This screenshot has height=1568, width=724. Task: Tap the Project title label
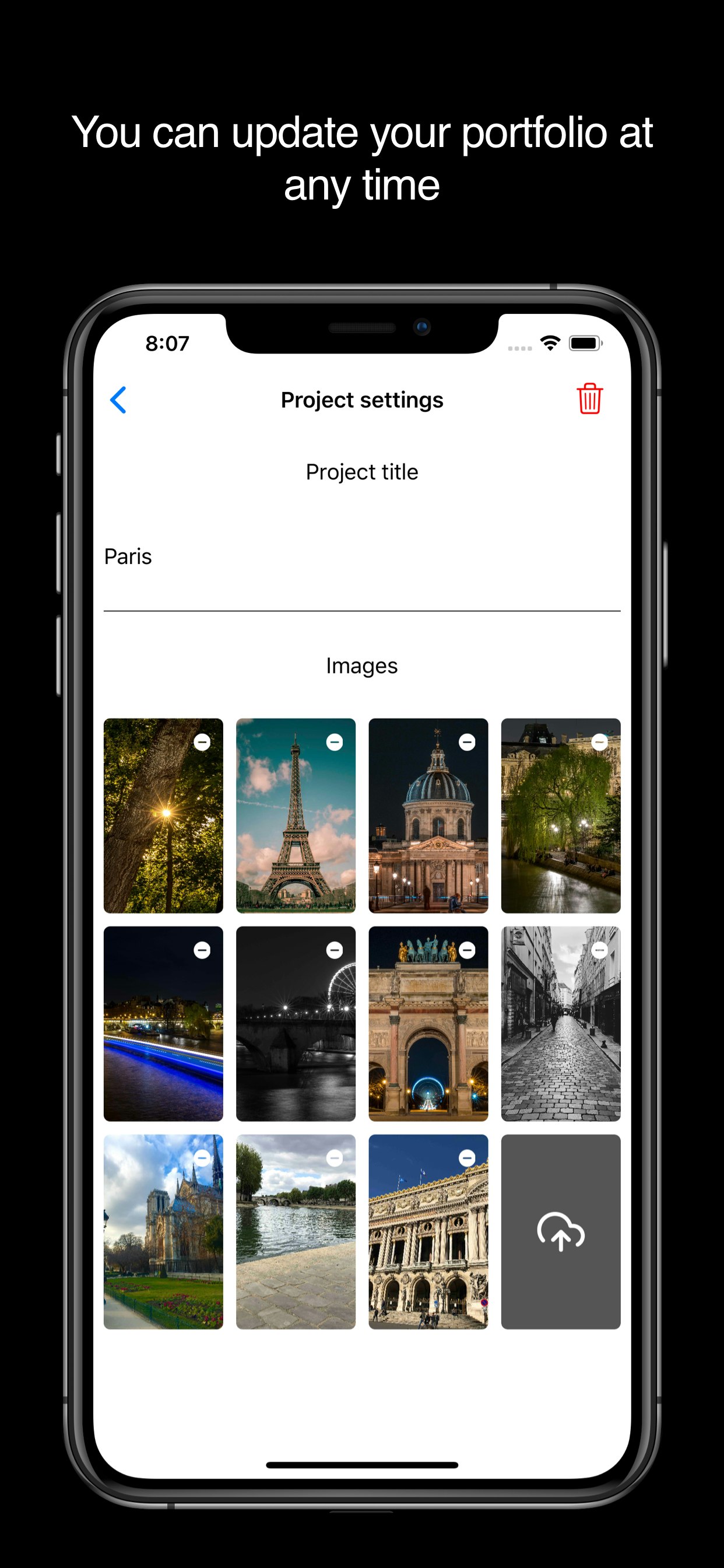[362, 471]
